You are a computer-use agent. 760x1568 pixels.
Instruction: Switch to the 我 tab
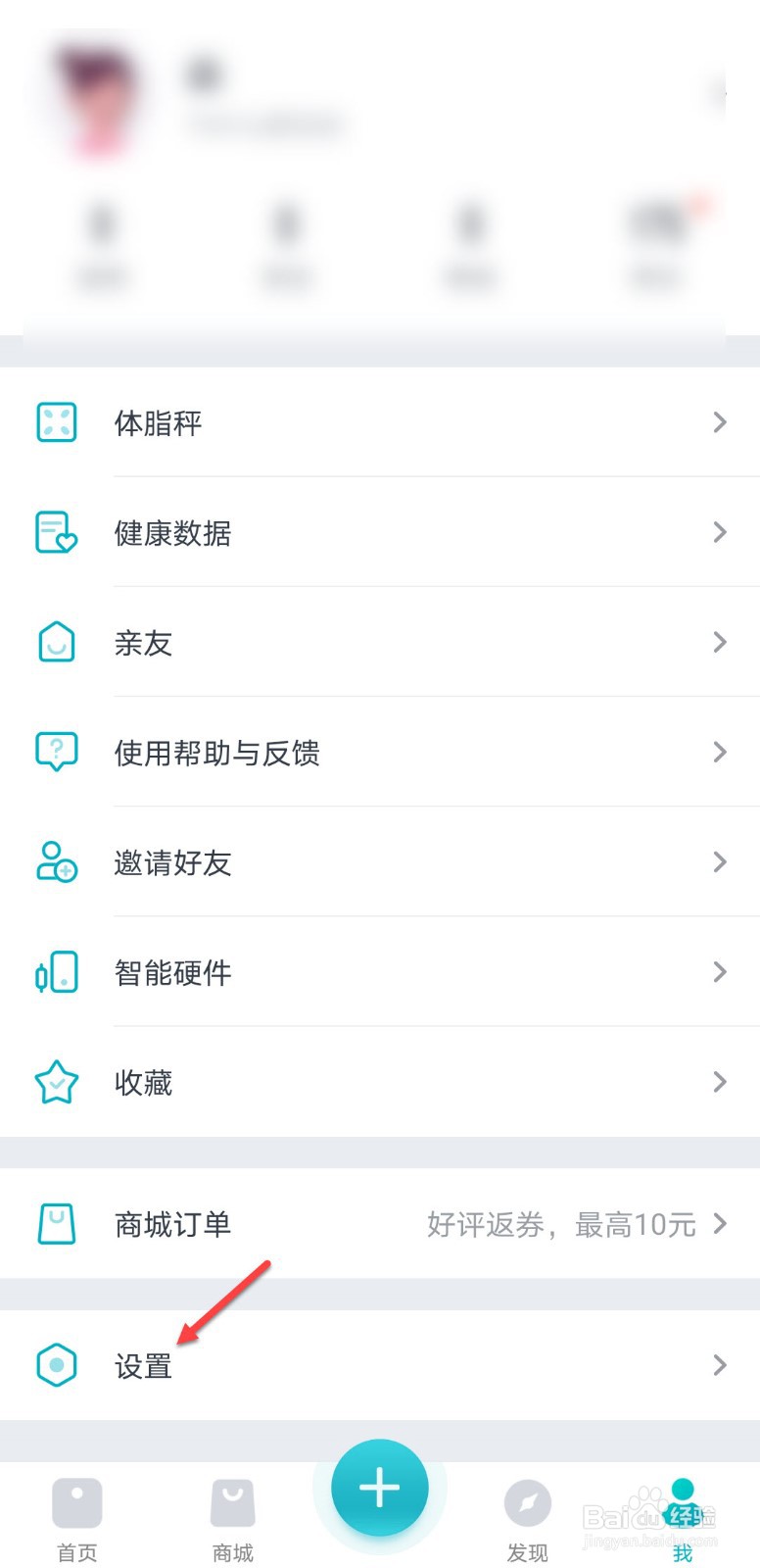(683, 1519)
